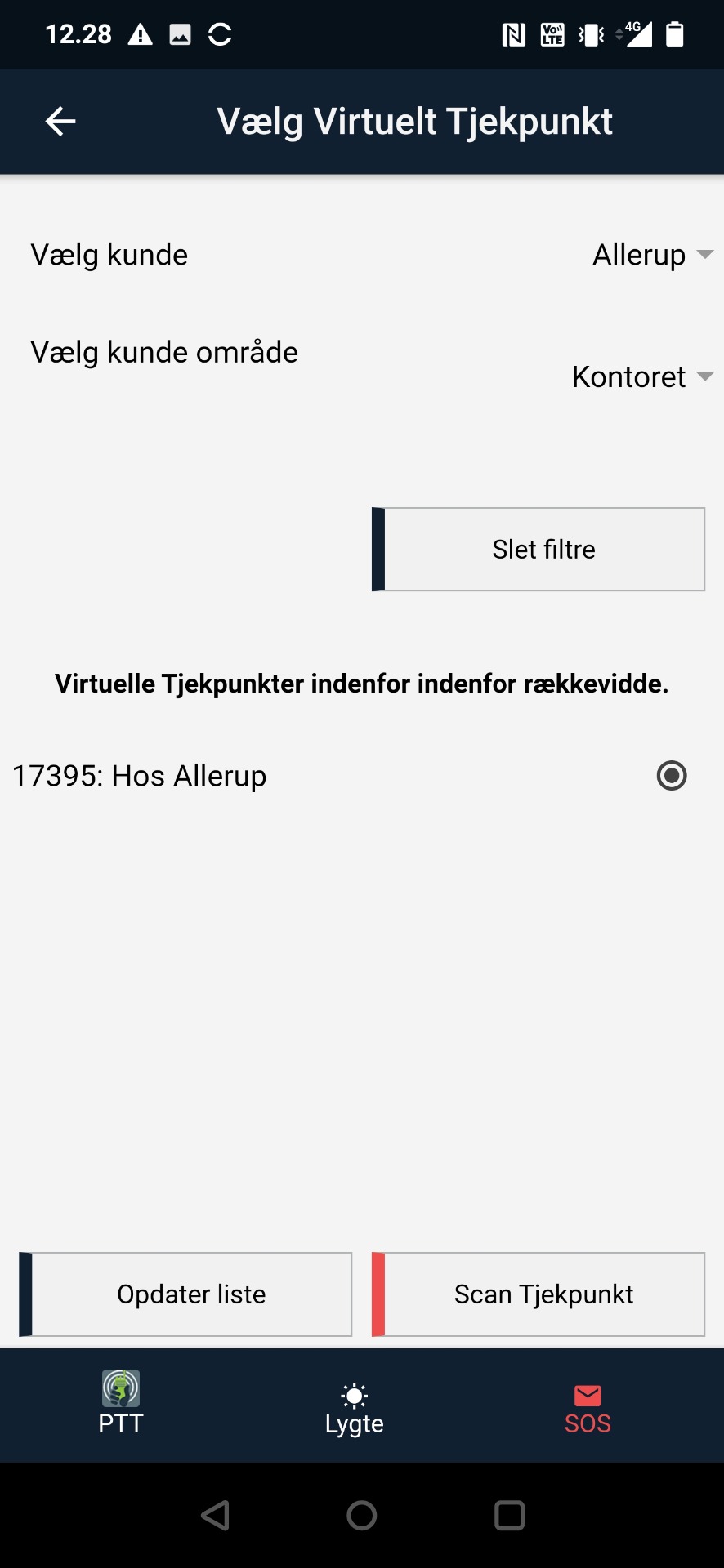Trigger the SOS alarm
Screen dimensions: 724x1568
[588, 1410]
